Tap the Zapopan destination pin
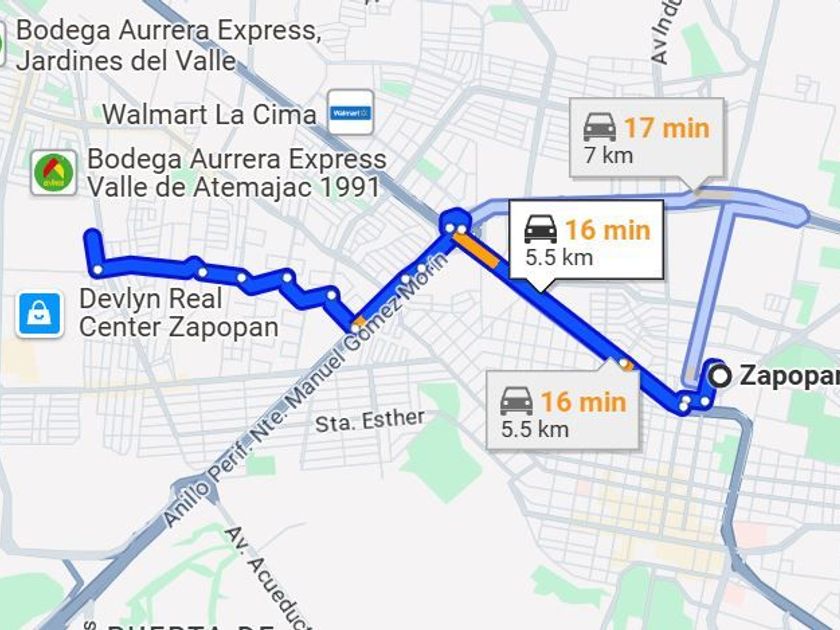This screenshot has width=840, height=630. pos(719,376)
